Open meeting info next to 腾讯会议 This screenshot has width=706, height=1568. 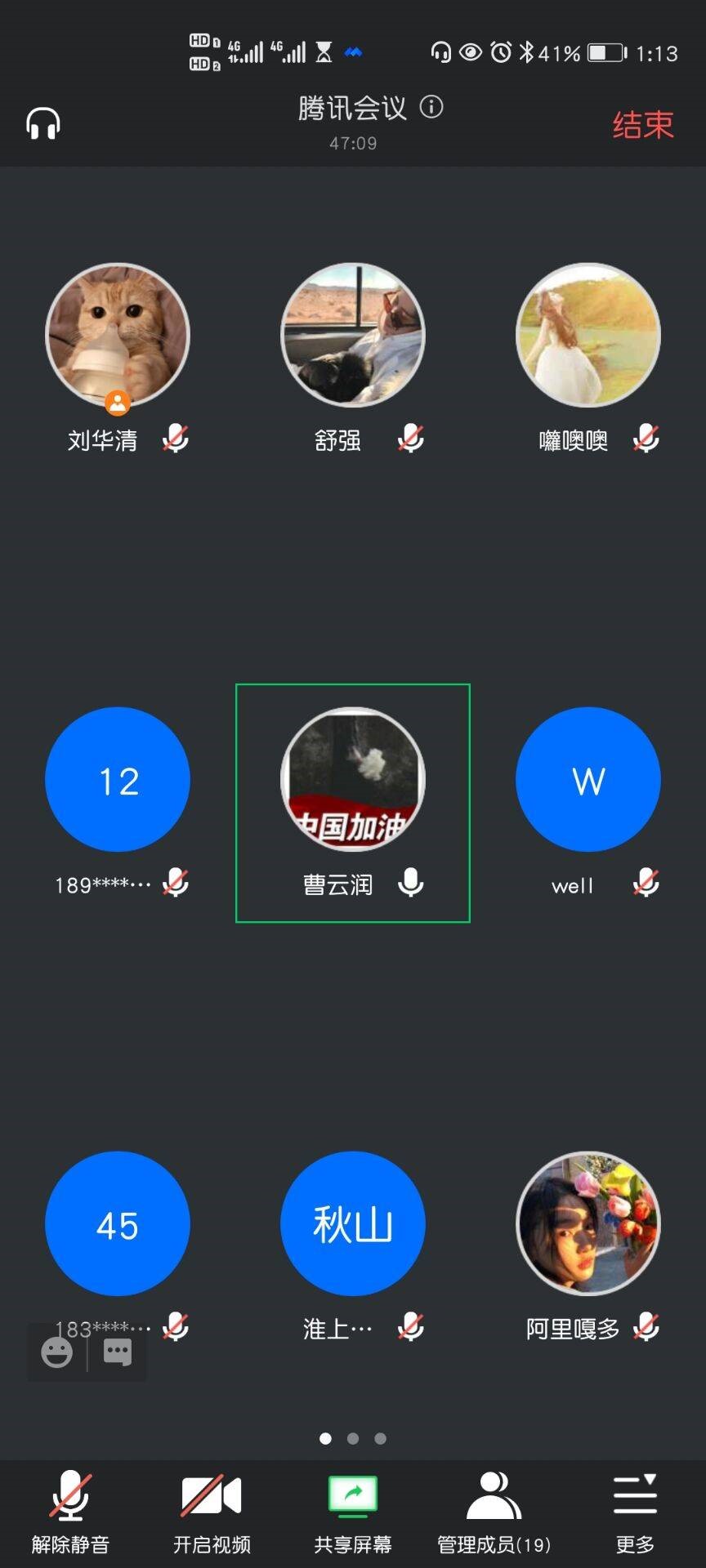click(x=431, y=106)
